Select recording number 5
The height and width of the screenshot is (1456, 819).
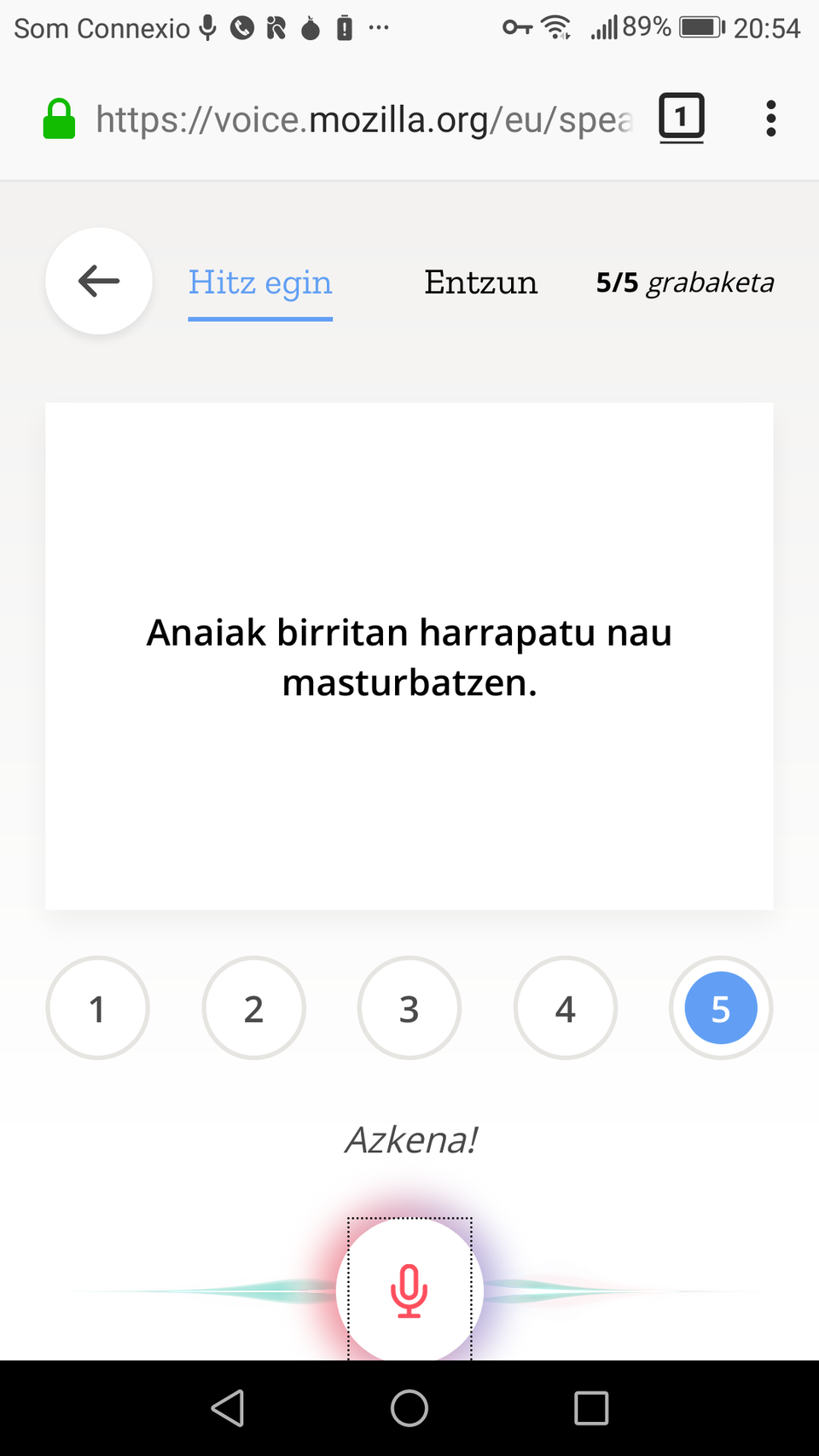point(721,1008)
